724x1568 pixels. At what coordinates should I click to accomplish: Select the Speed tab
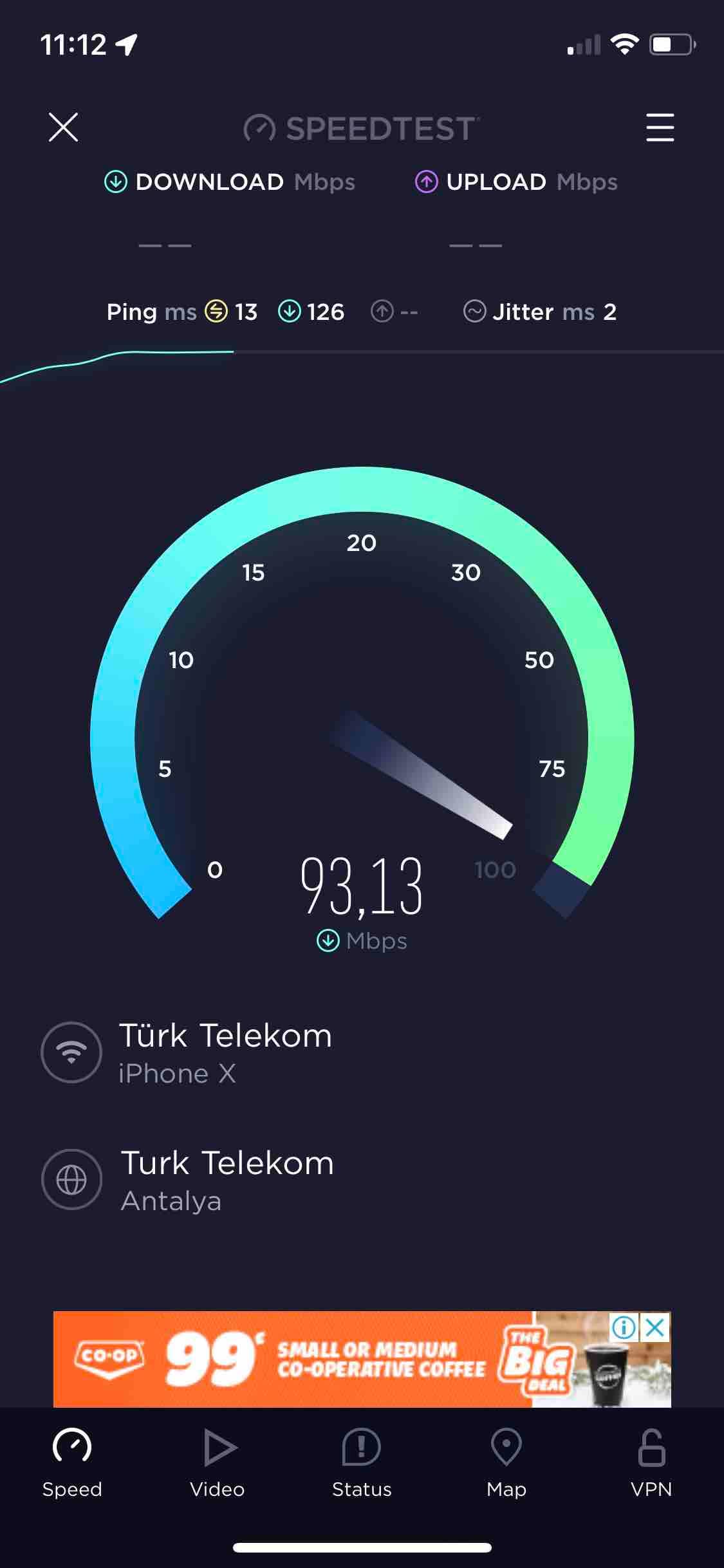click(x=72, y=1462)
